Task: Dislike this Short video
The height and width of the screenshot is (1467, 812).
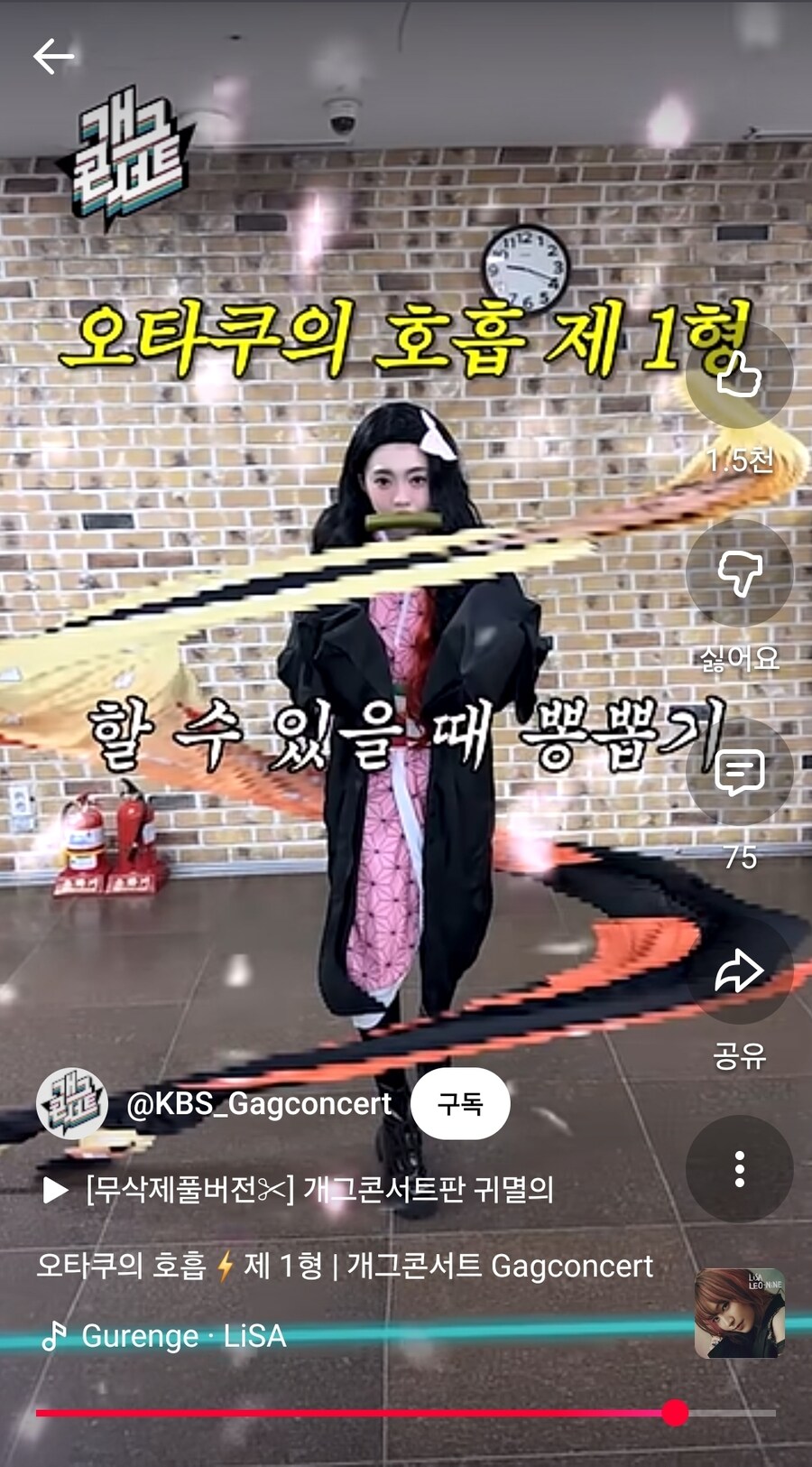Action: pos(739,572)
